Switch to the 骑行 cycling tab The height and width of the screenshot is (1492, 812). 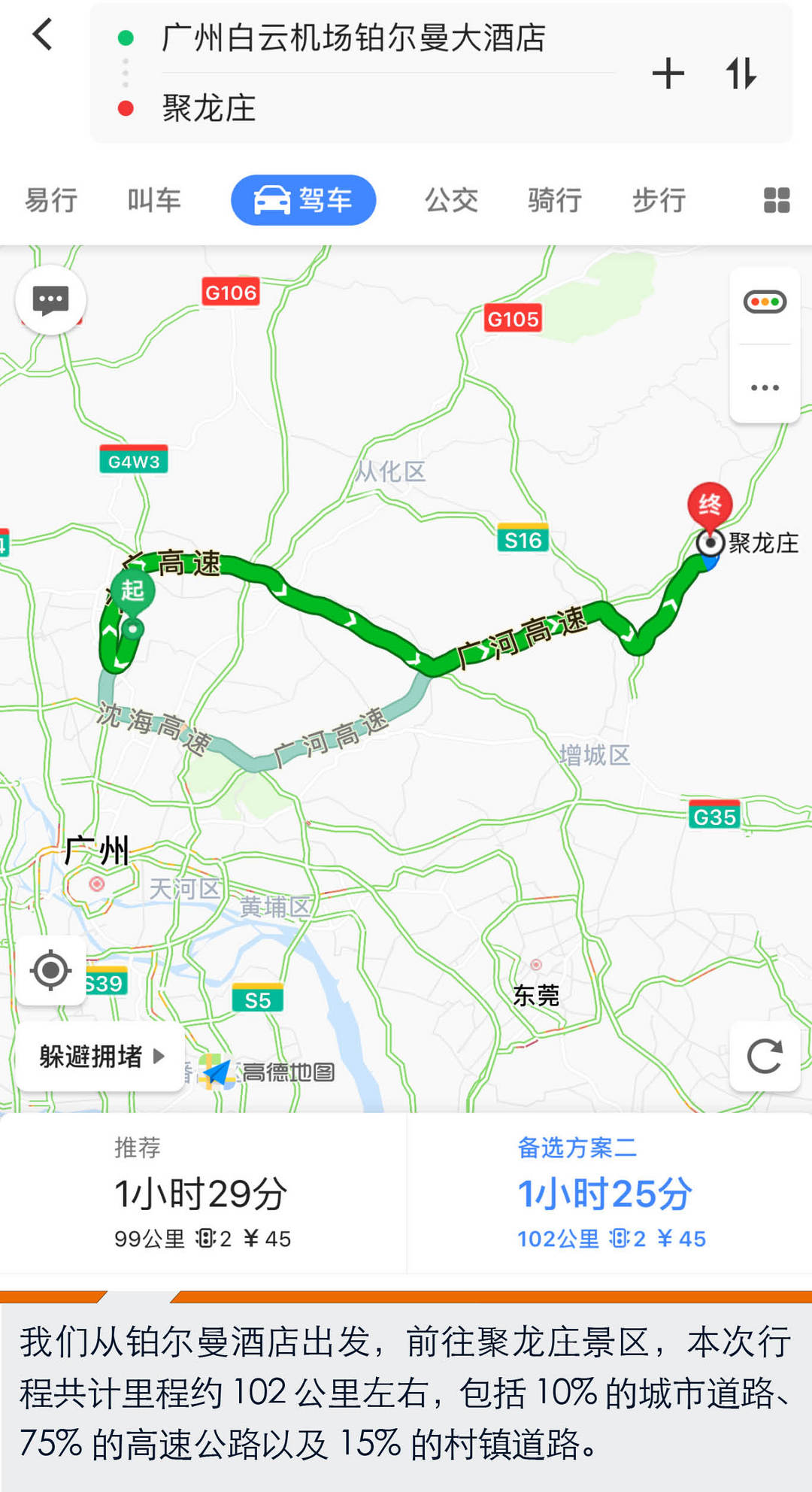point(555,200)
